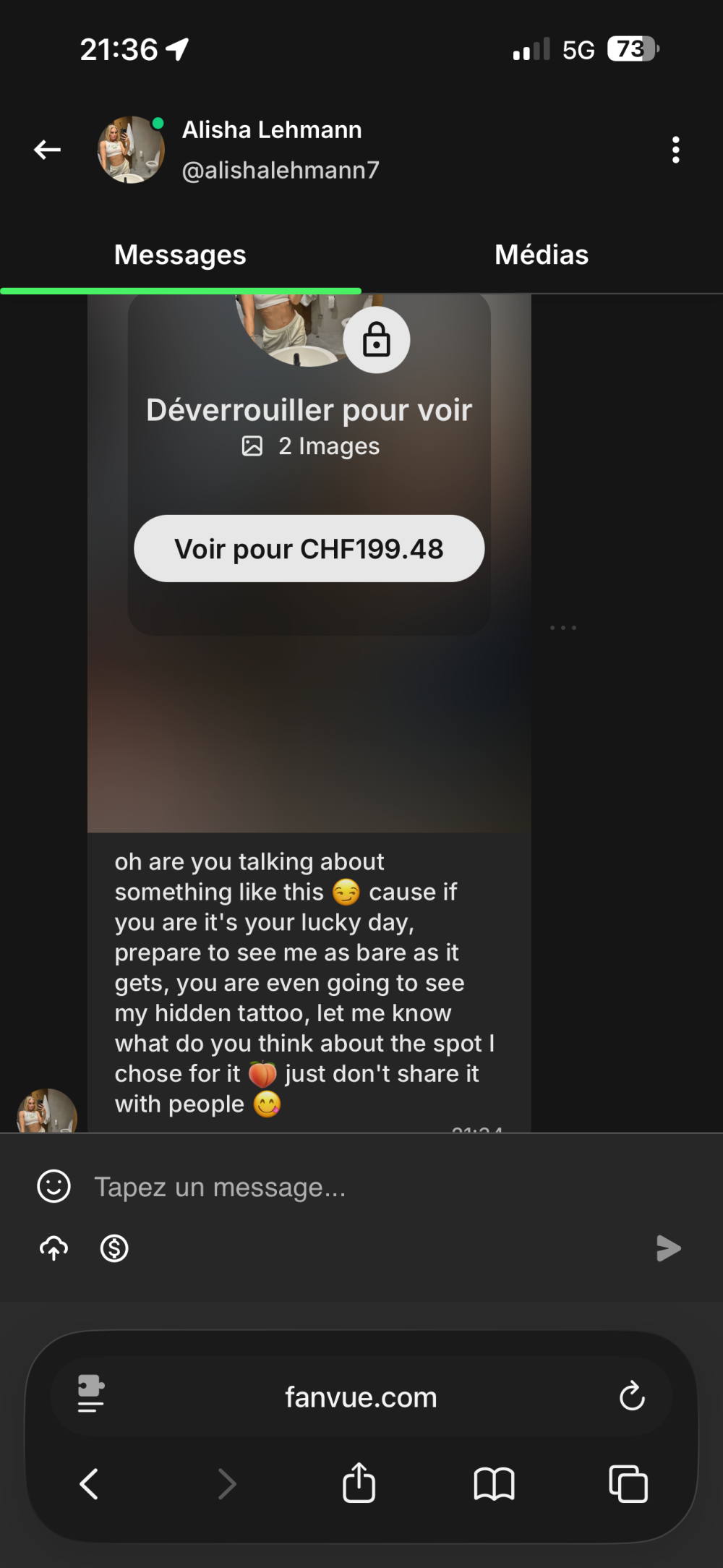Viewport: 723px width, 1568px height.
Task: Send a tip with the dollar icon
Action: pyautogui.click(x=114, y=1248)
